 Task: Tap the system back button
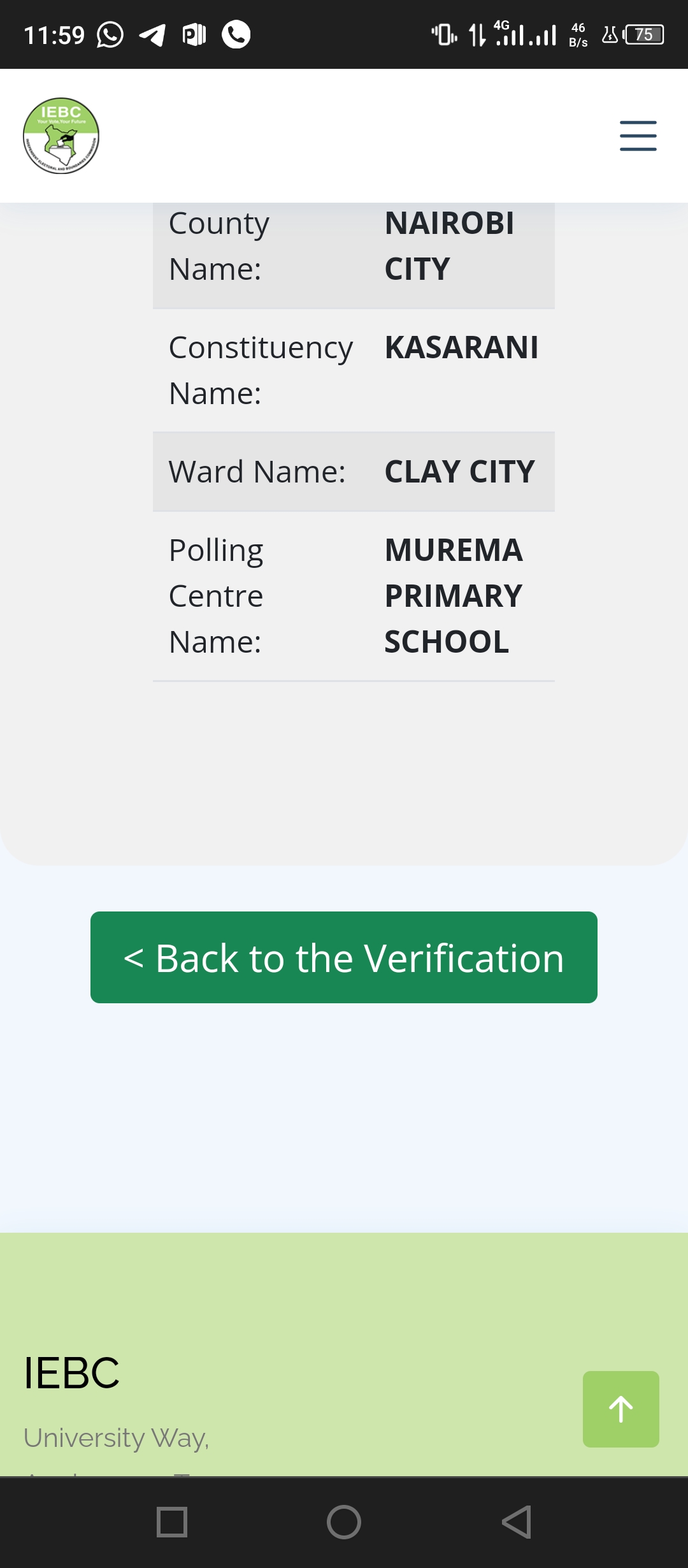pos(517,1522)
